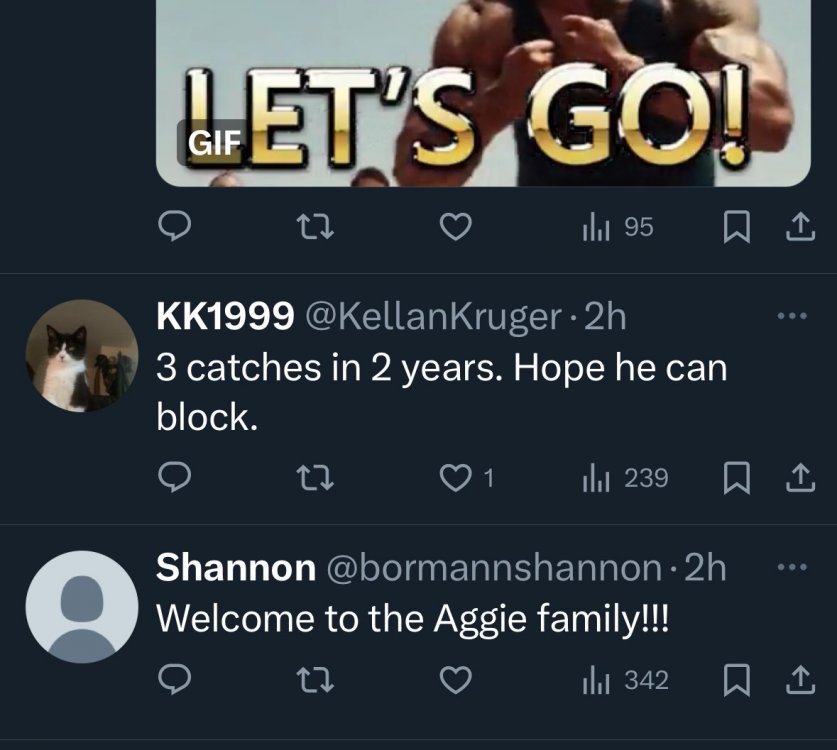Screen dimensions: 837x750
Task: Like Shannon's Aggie family post
Action: 456,682
